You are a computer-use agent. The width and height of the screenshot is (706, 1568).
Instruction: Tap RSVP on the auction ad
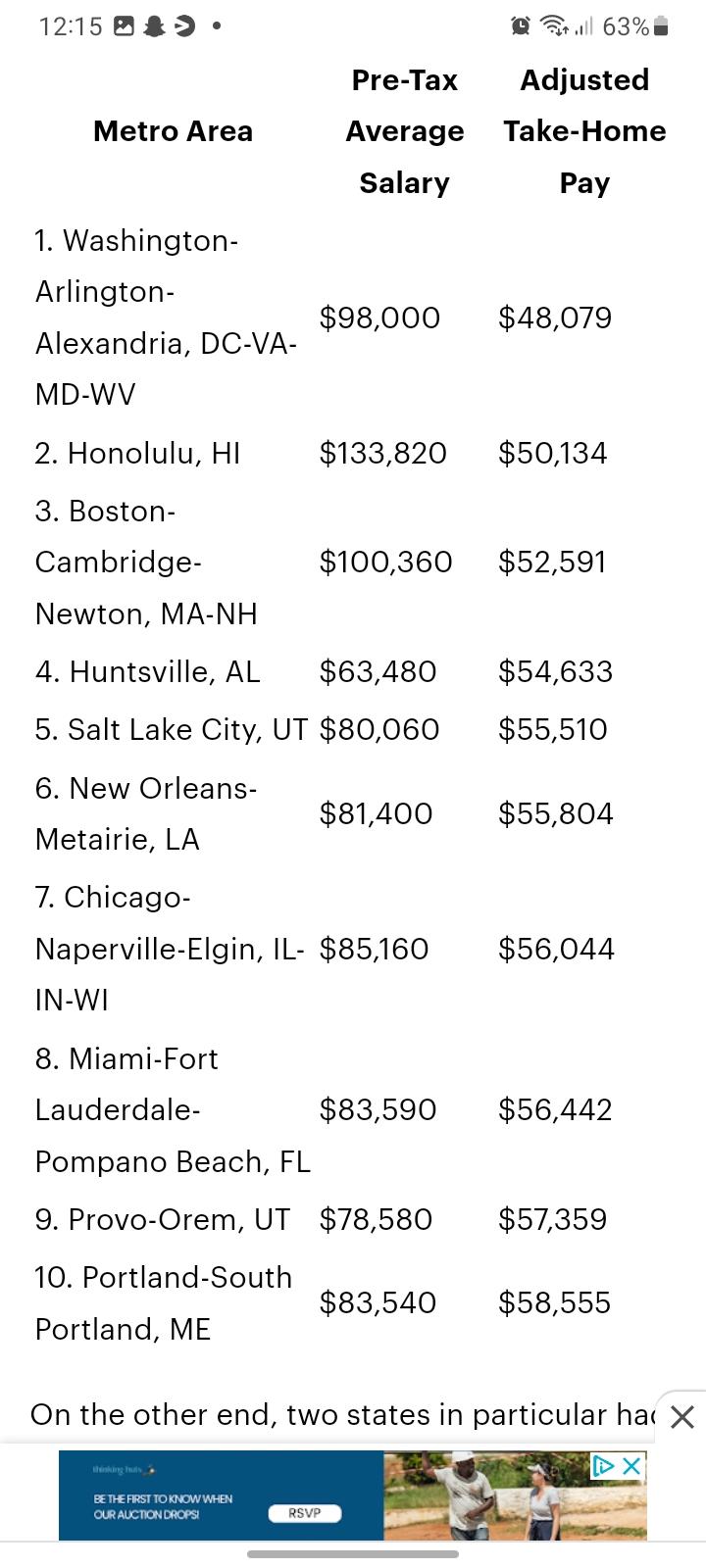(304, 1513)
